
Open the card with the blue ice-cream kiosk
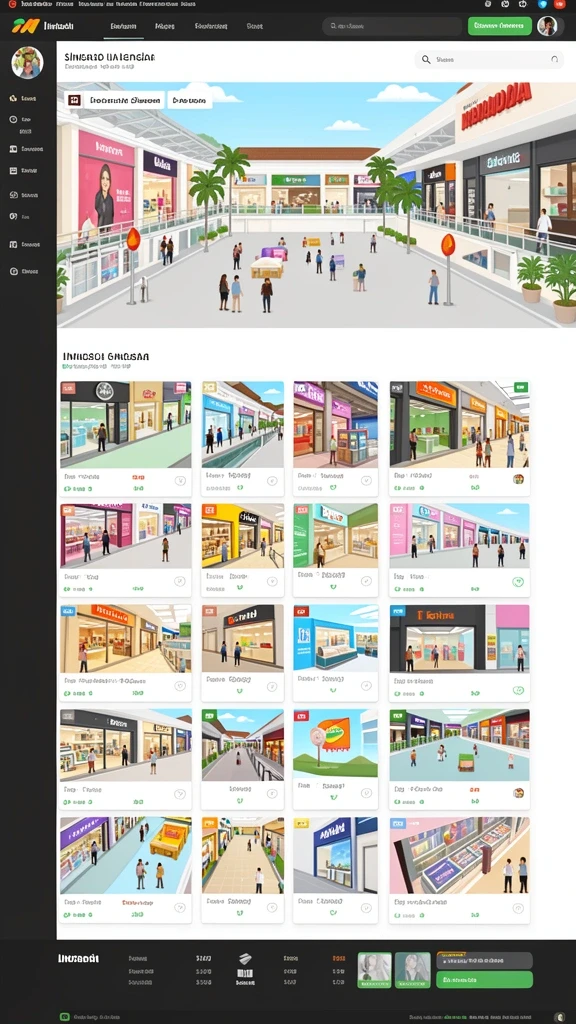point(335,652)
